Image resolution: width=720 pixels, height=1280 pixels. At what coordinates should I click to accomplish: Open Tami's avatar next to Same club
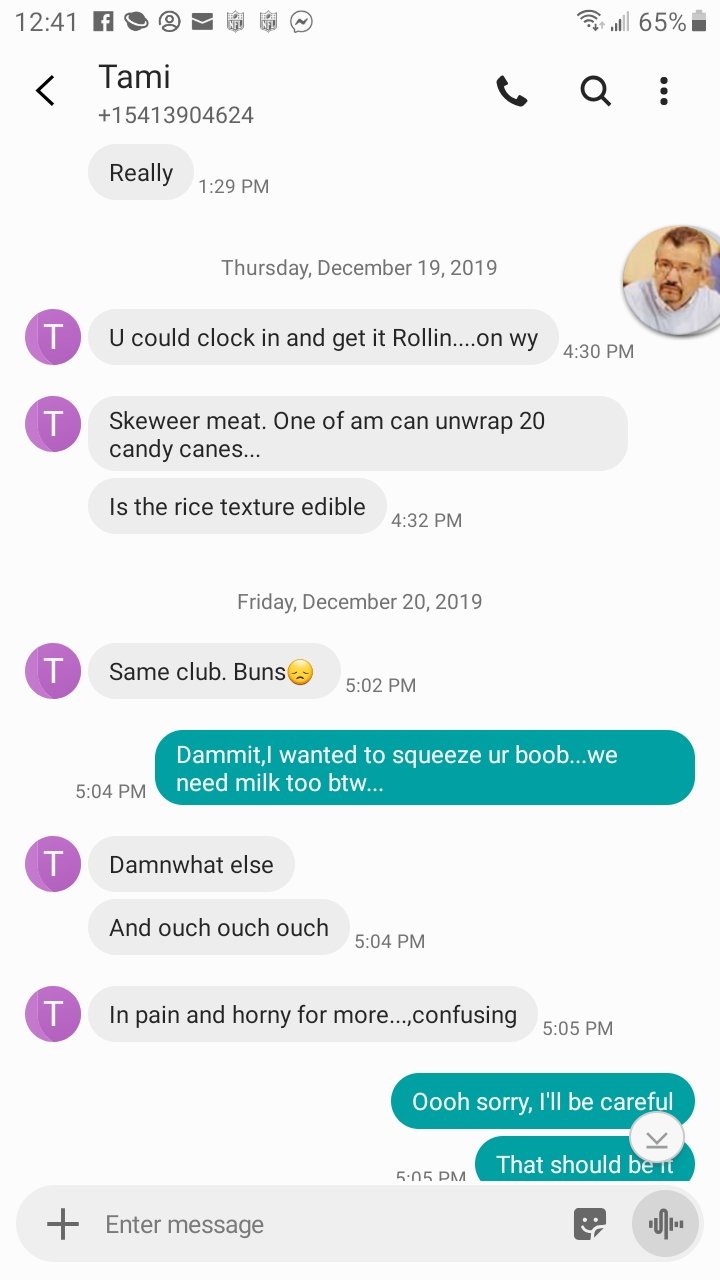tap(52, 671)
